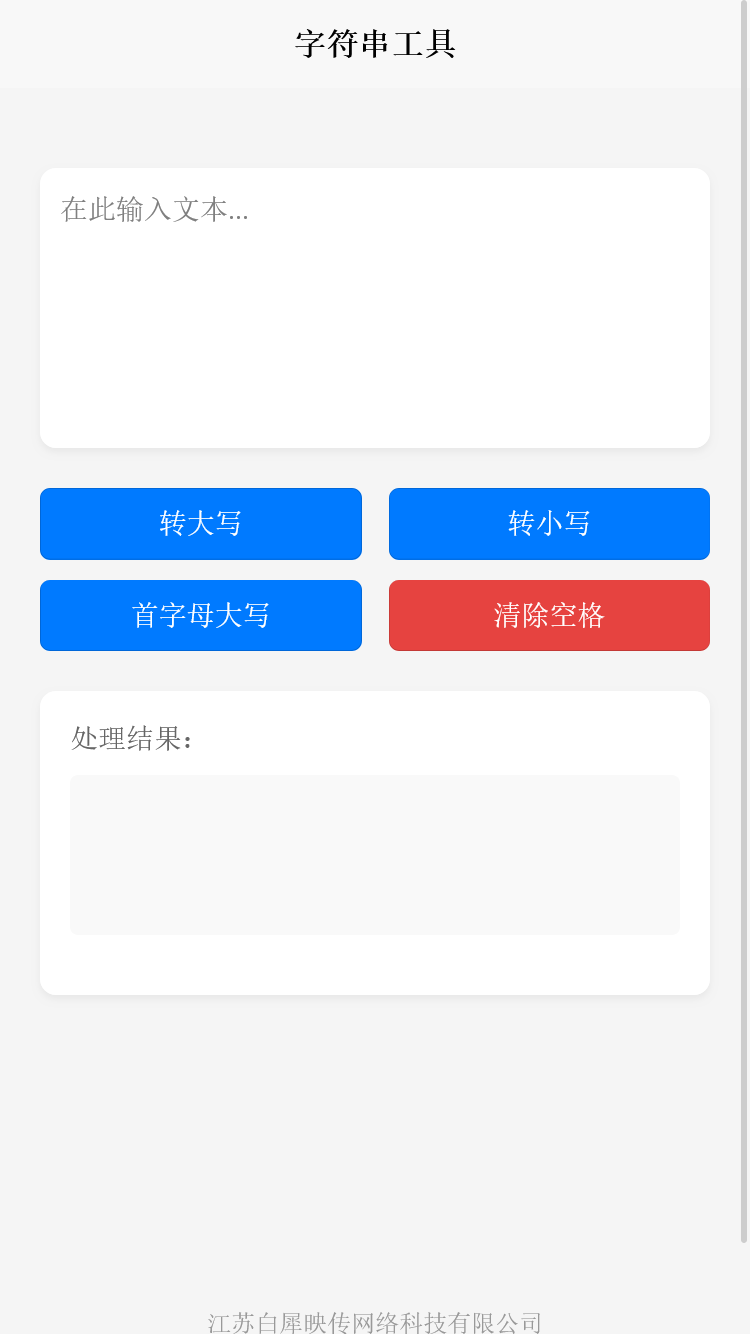
Task: Click the 转小写 lowercase conversion button
Action: tap(548, 523)
